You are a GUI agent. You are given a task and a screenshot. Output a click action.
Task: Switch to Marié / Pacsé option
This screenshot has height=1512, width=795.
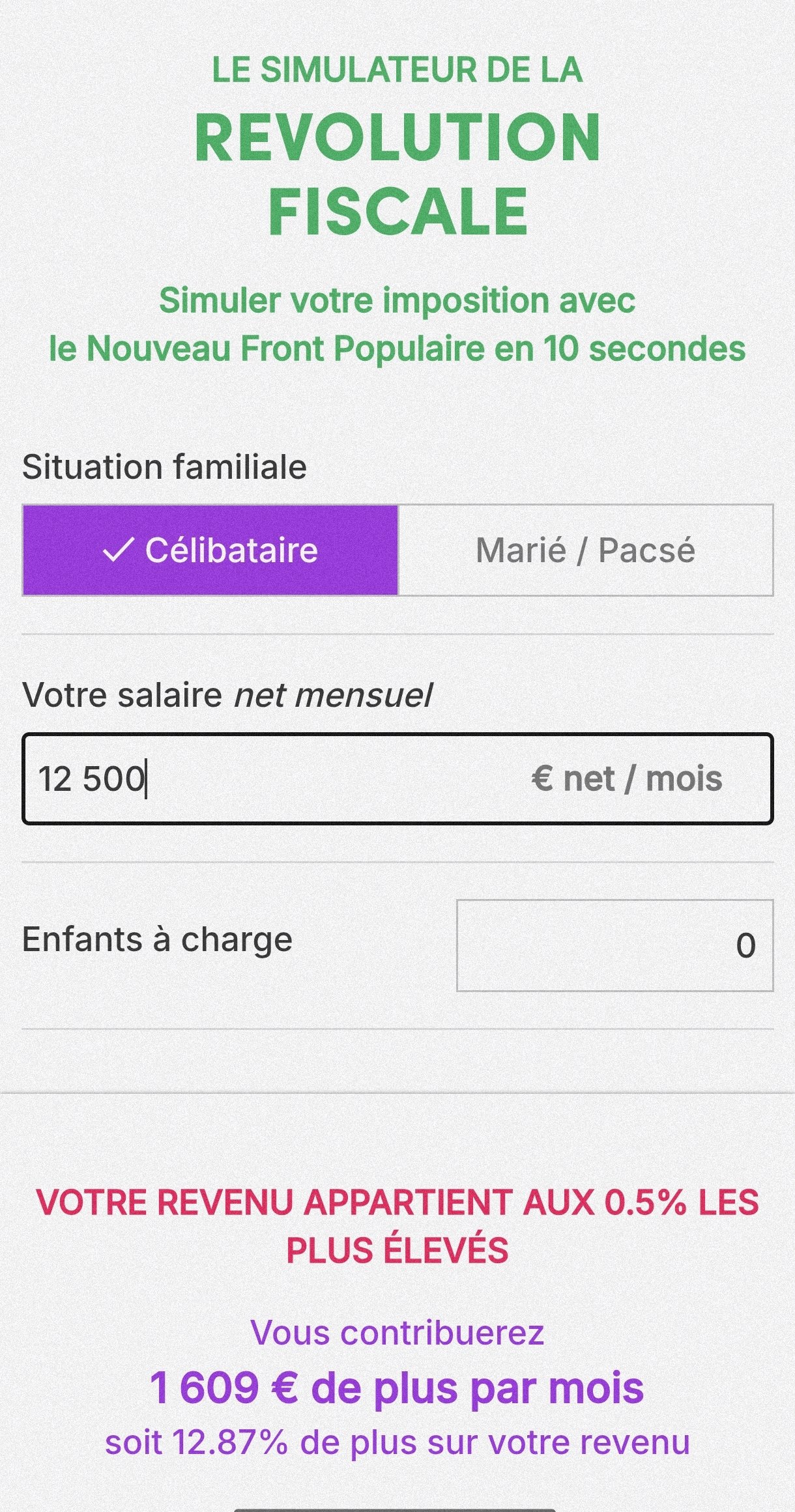585,550
